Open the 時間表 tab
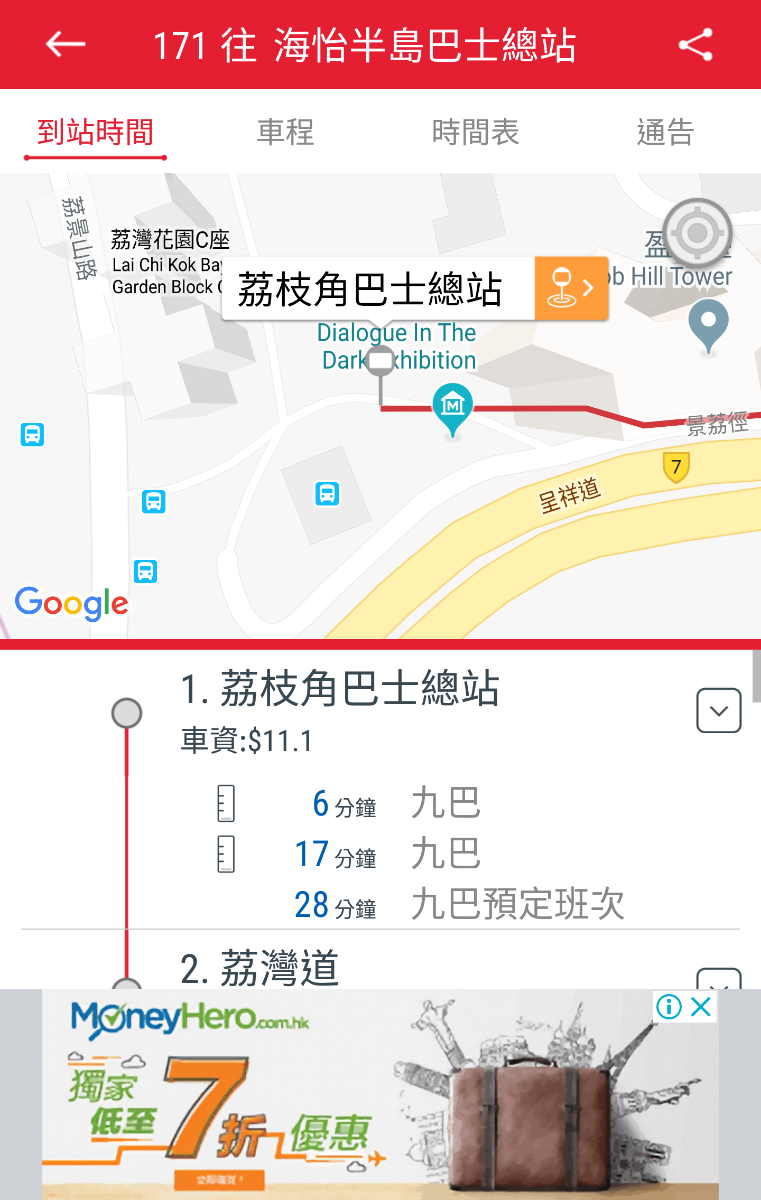761x1200 pixels. (x=475, y=132)
